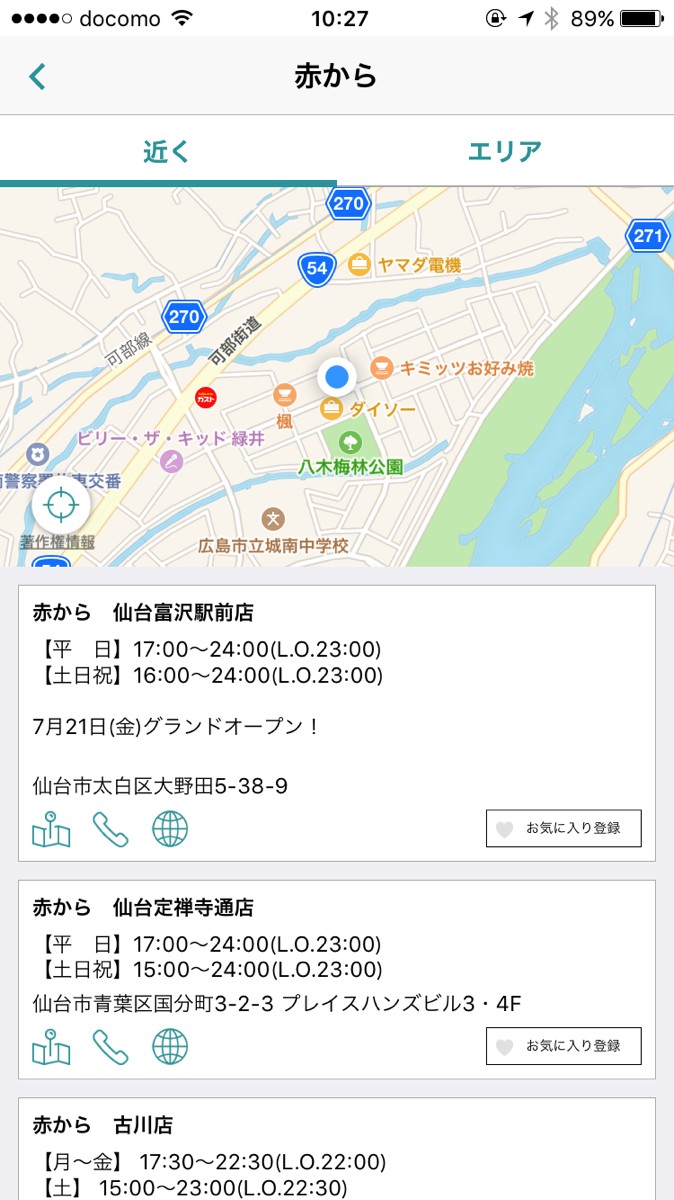This screenshot has height=1200, width=674.
Task: Add 仙台定禅寺通店 to favorites with お気に入り登録
Action: [x=563, y=1046]
